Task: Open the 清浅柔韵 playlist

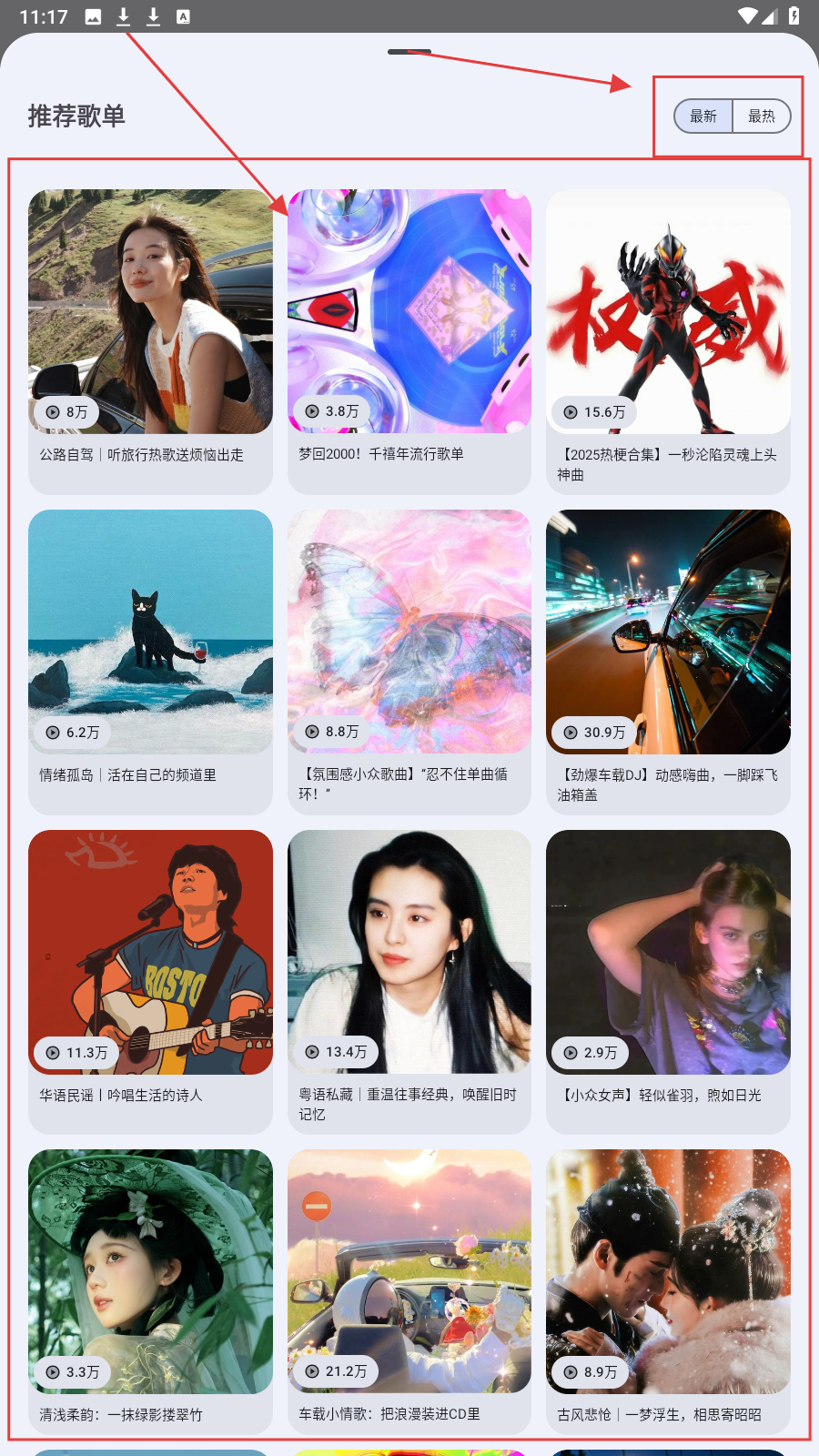Action: (x=150, y=1272)
